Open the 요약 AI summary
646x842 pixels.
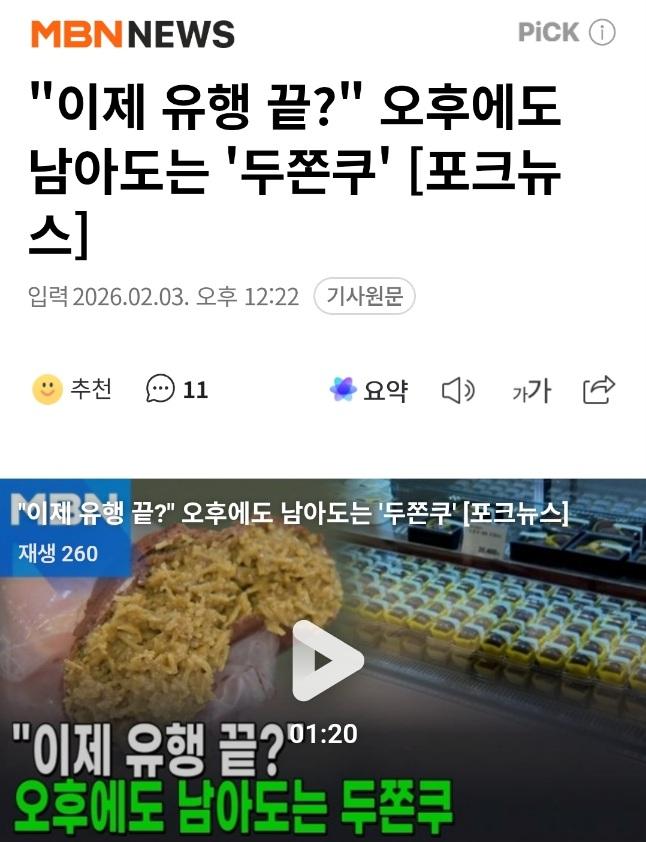click(x=368, y=390)
